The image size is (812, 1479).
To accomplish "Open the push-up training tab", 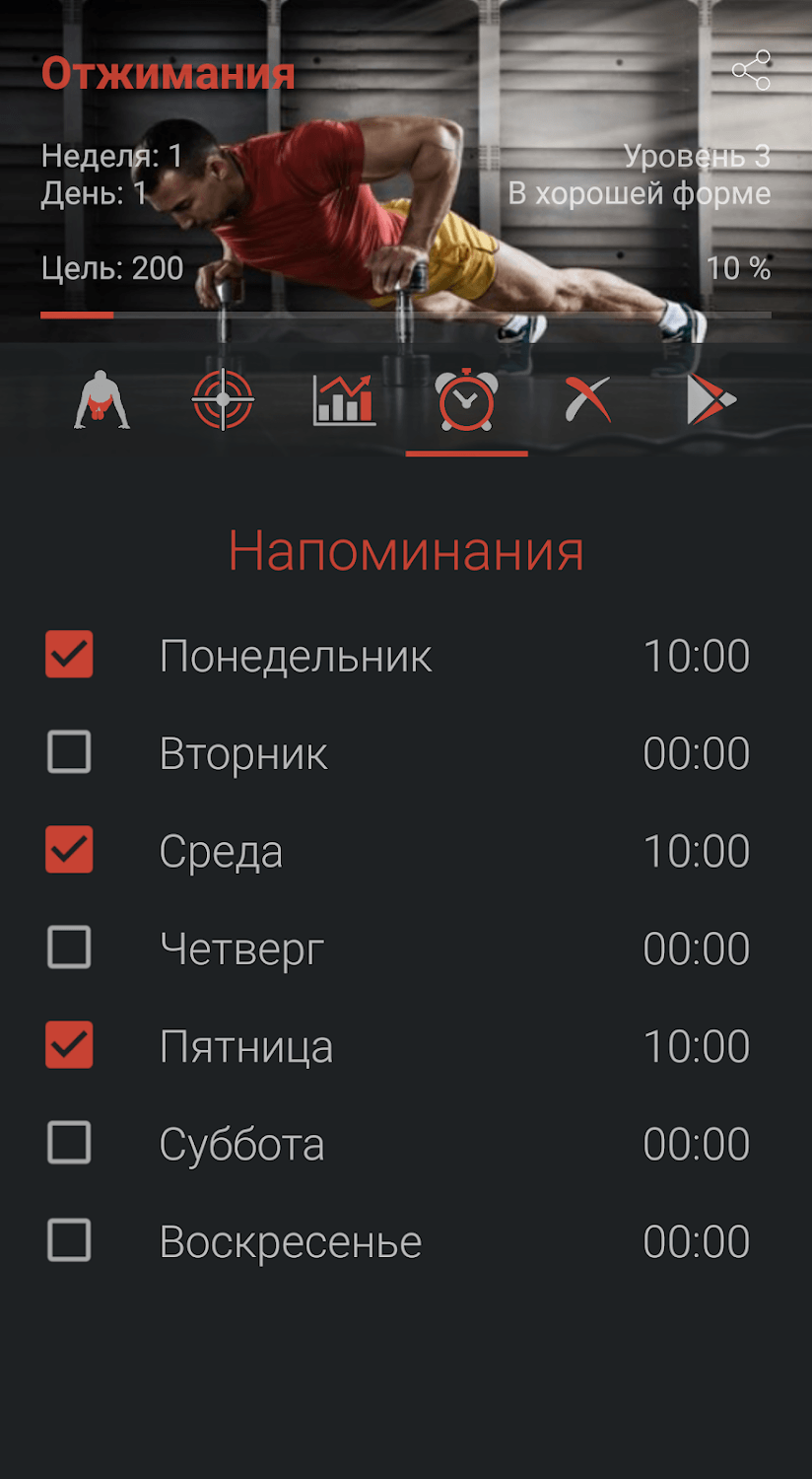I will pyautogui.click(x=101, y=400).
